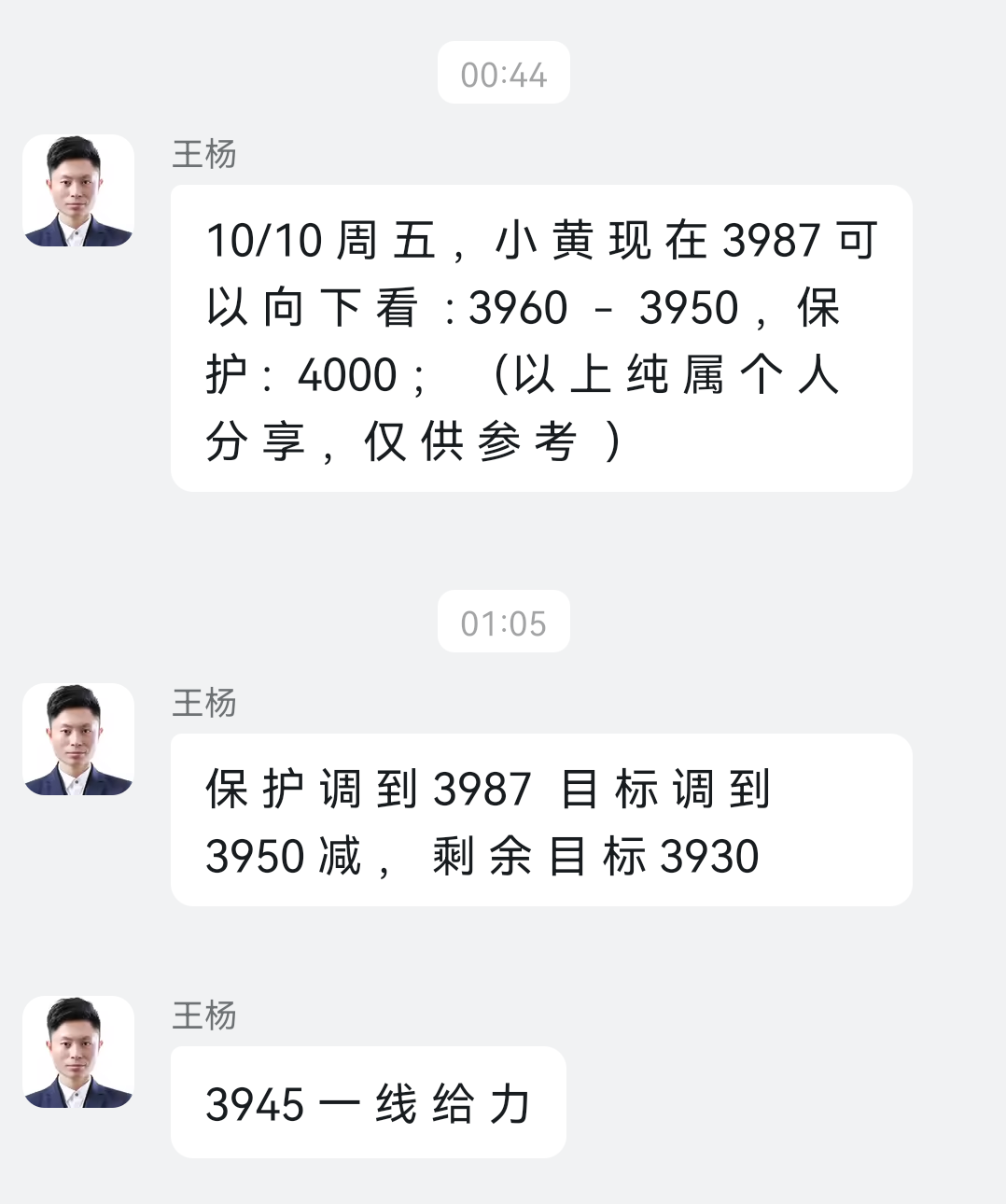Click the 01:05 timestamp chip
The height and width of the screenshot is (1204, 1006).
[x=503, y=623]
